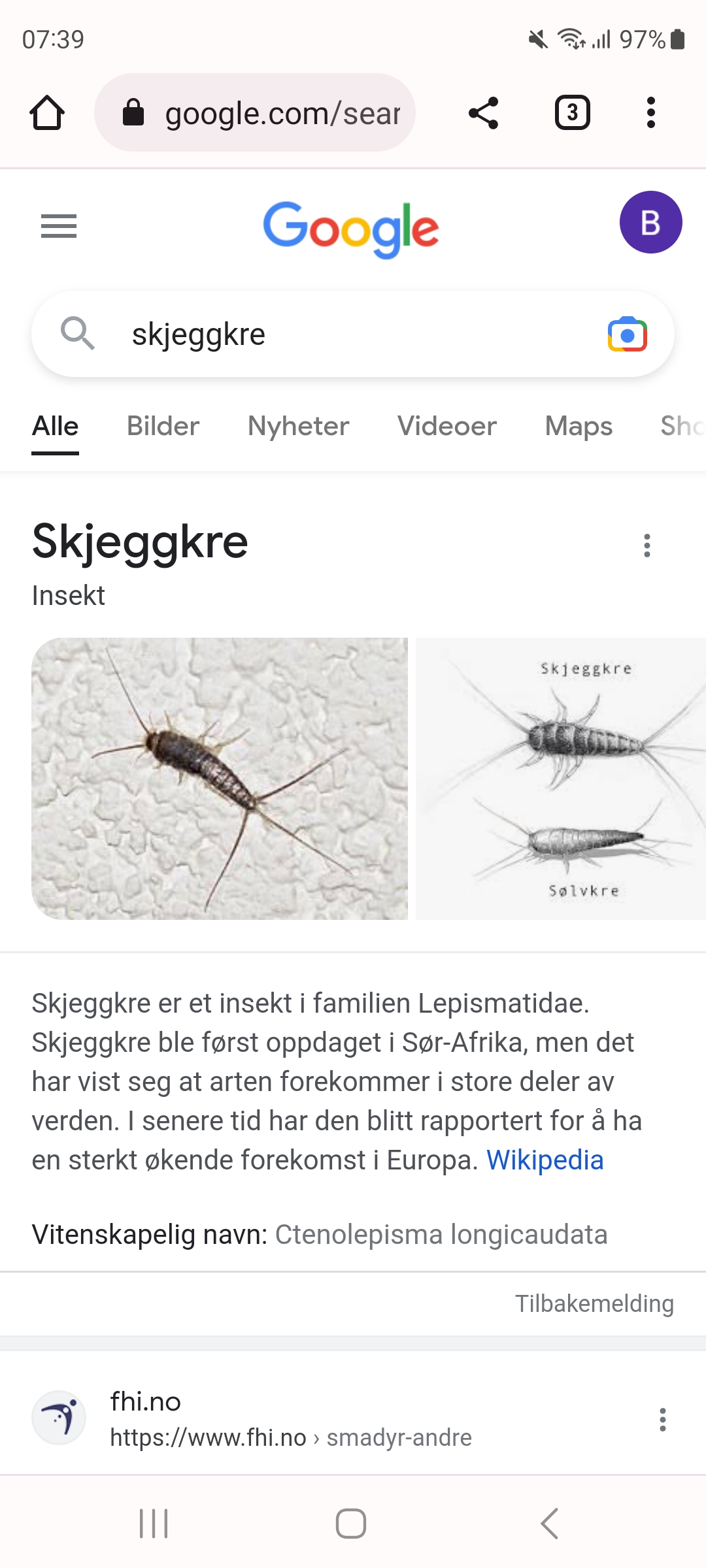The height and width of the screenshot is (1568, 706).
Task: Open Google's hamburger menu
Action: pos(59,226)
